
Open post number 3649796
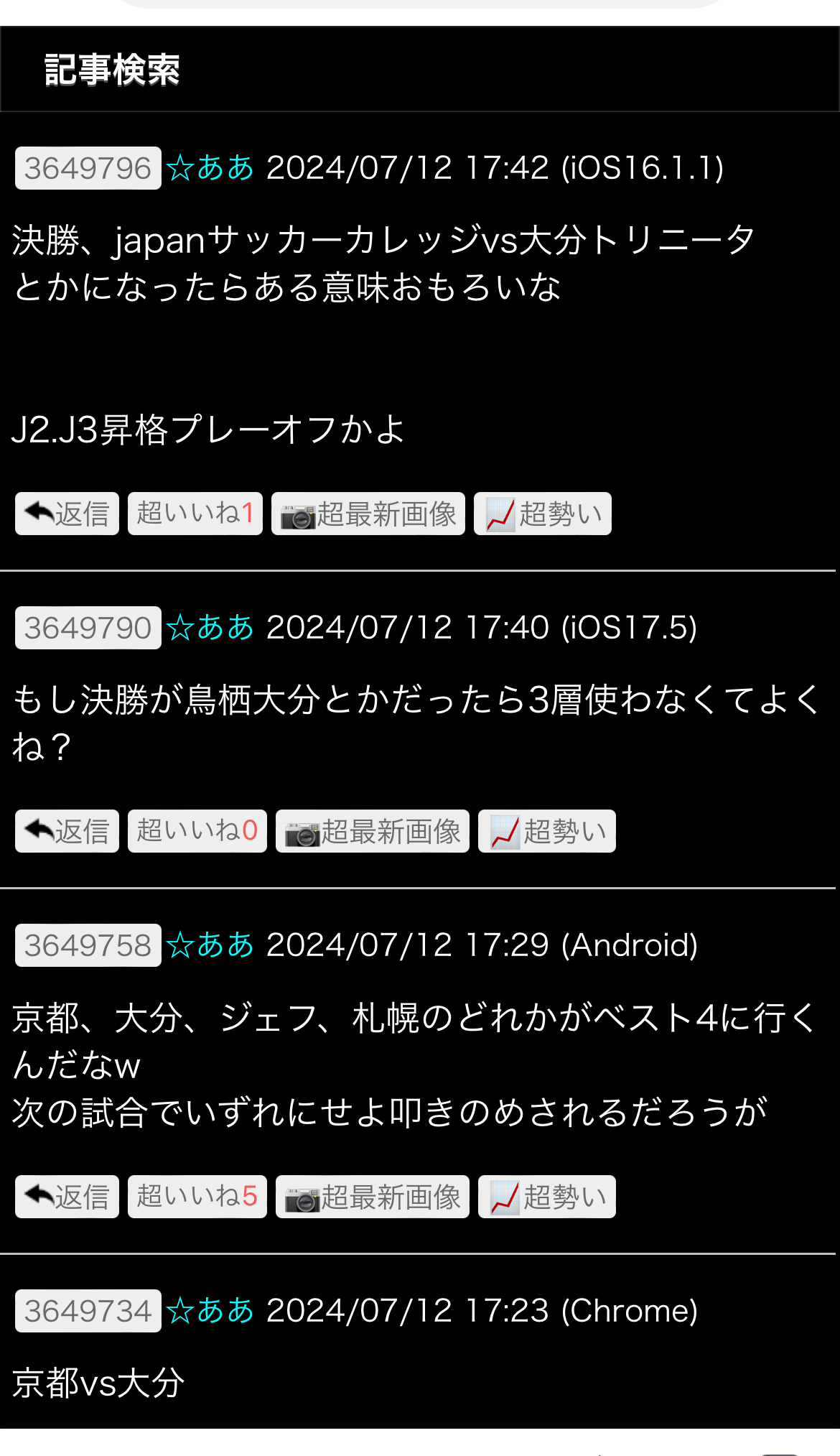click(x=88, y=169)
